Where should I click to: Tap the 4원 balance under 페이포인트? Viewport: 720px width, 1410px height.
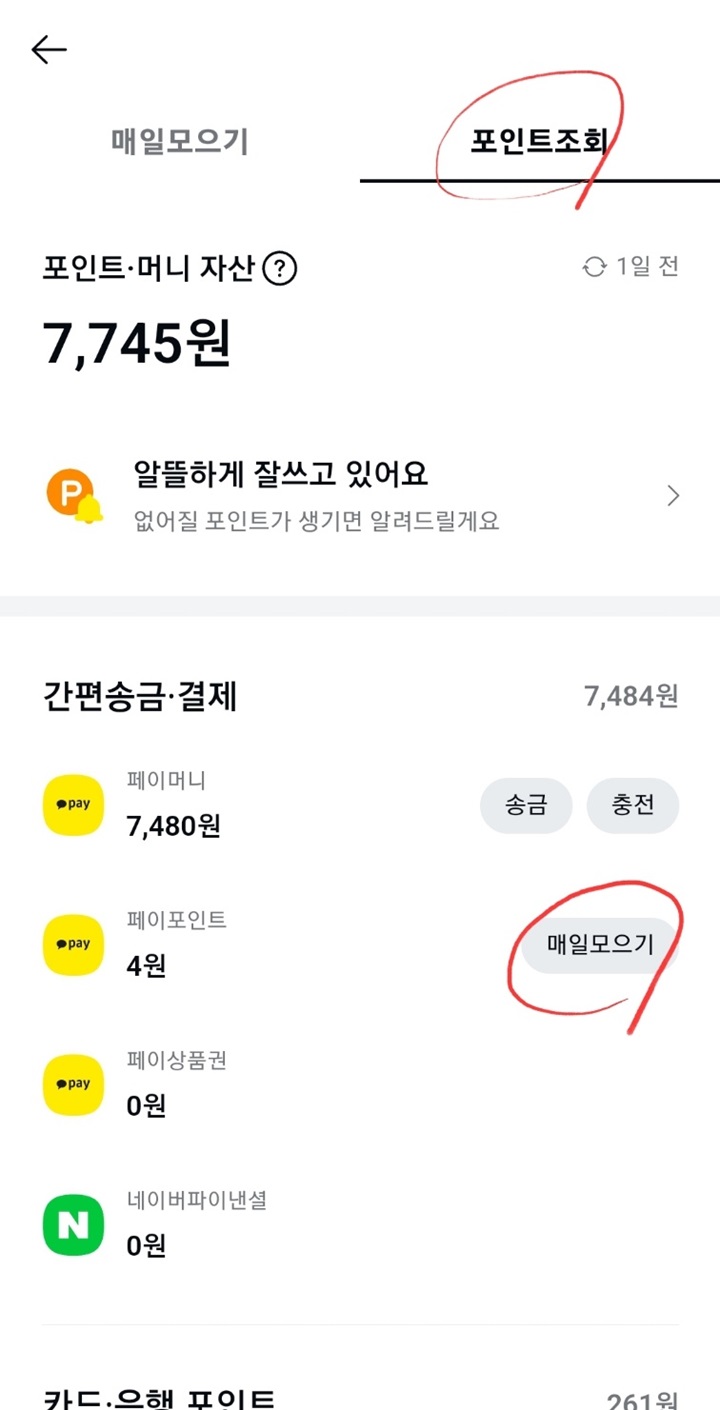click(x=145, y=967)
